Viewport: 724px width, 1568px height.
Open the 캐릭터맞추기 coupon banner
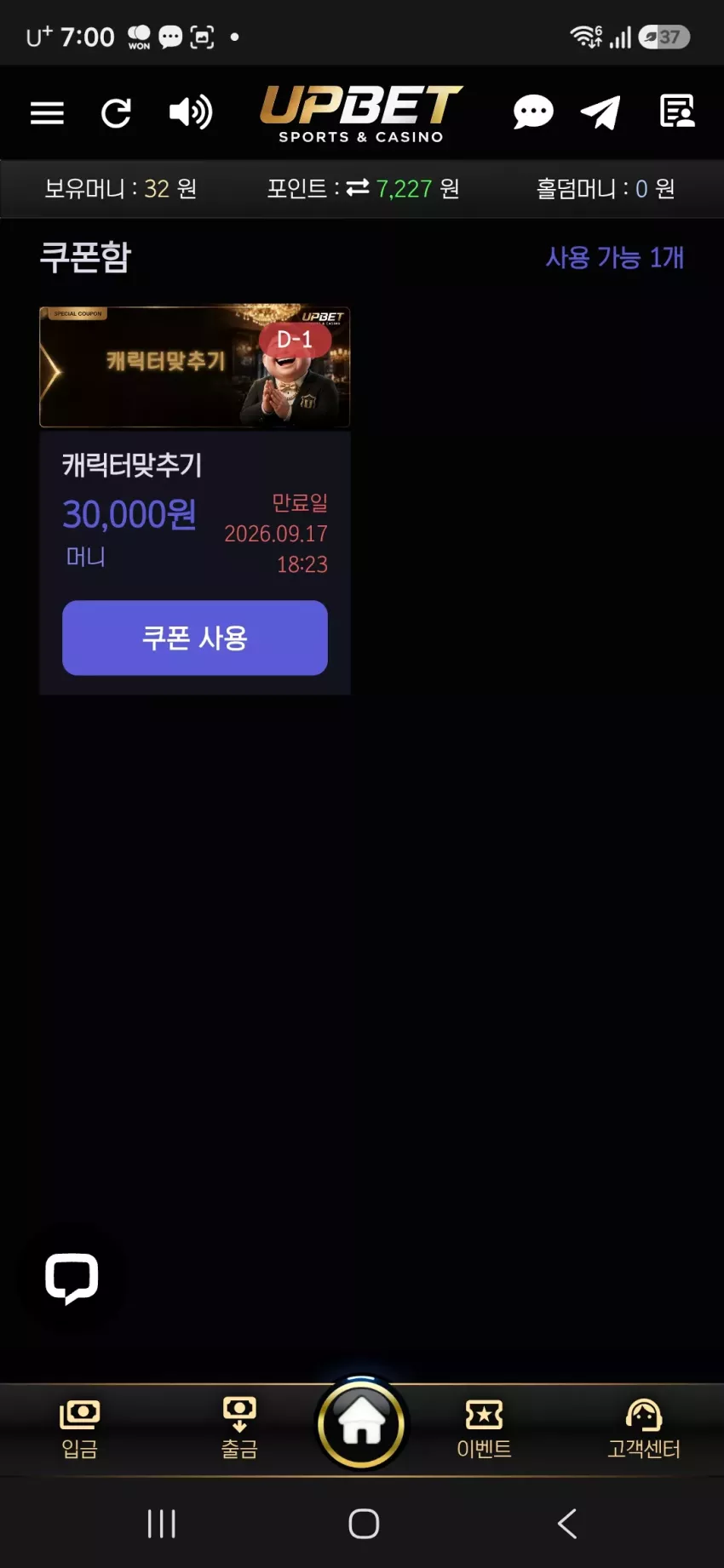coord(195,367)
